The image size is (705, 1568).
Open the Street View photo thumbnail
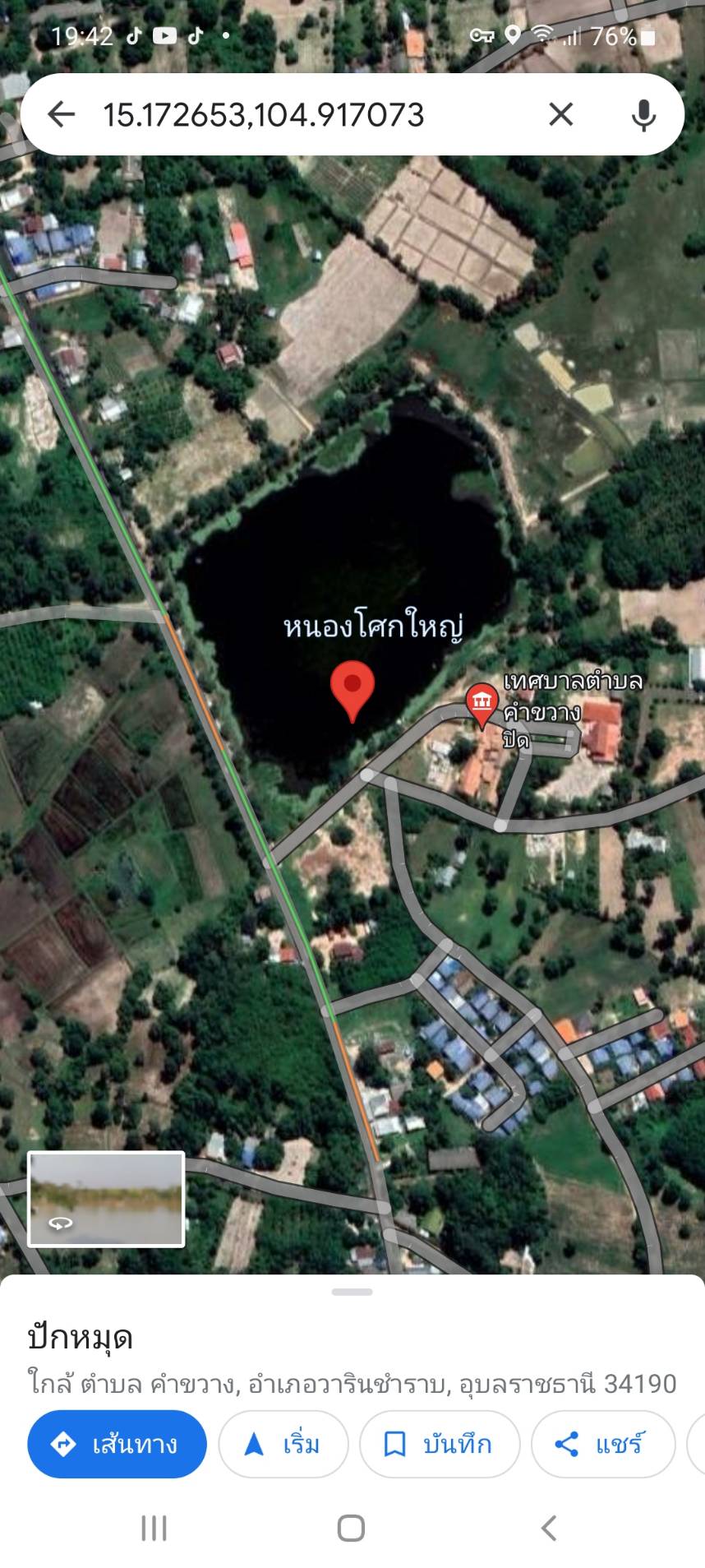coord(106,1199)
